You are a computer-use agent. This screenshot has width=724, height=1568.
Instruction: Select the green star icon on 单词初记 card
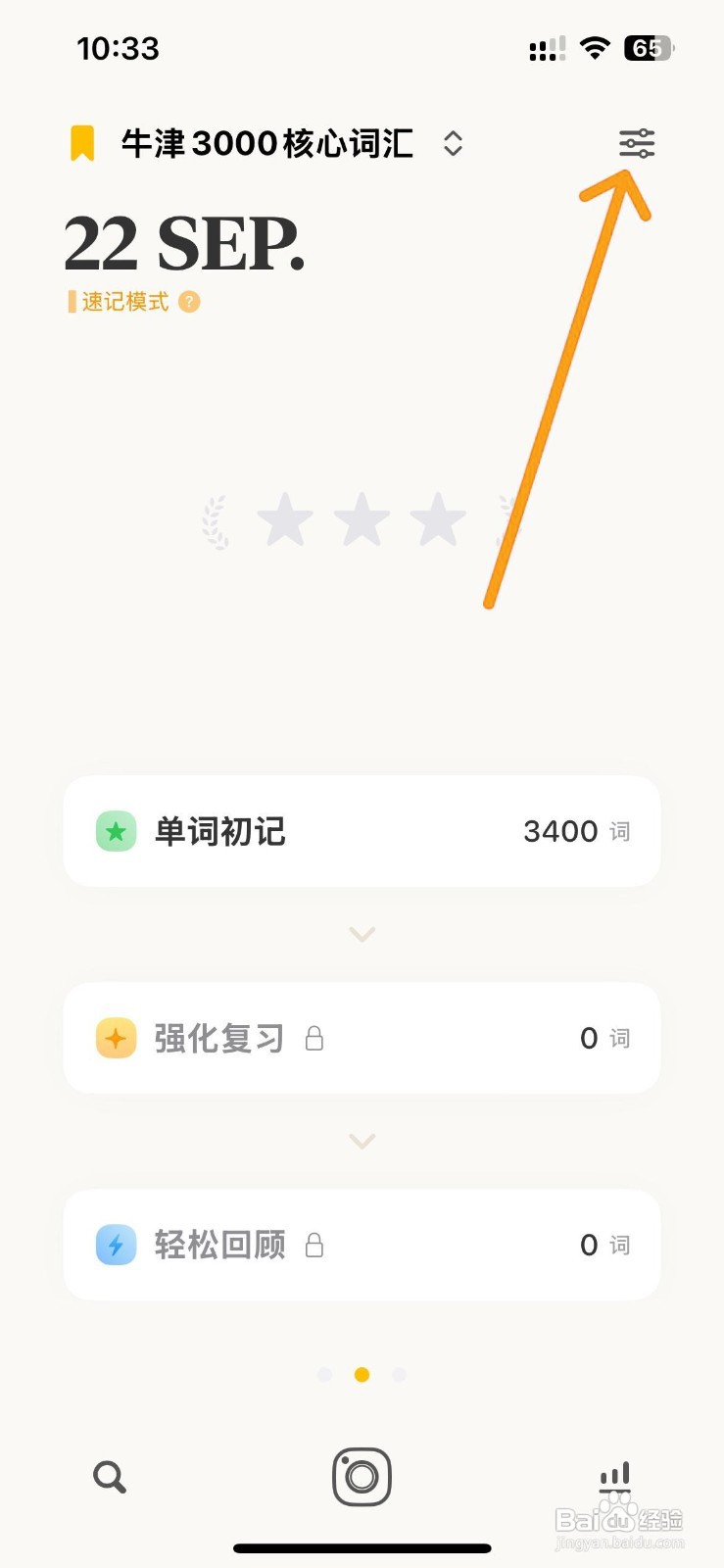[116, 831]
